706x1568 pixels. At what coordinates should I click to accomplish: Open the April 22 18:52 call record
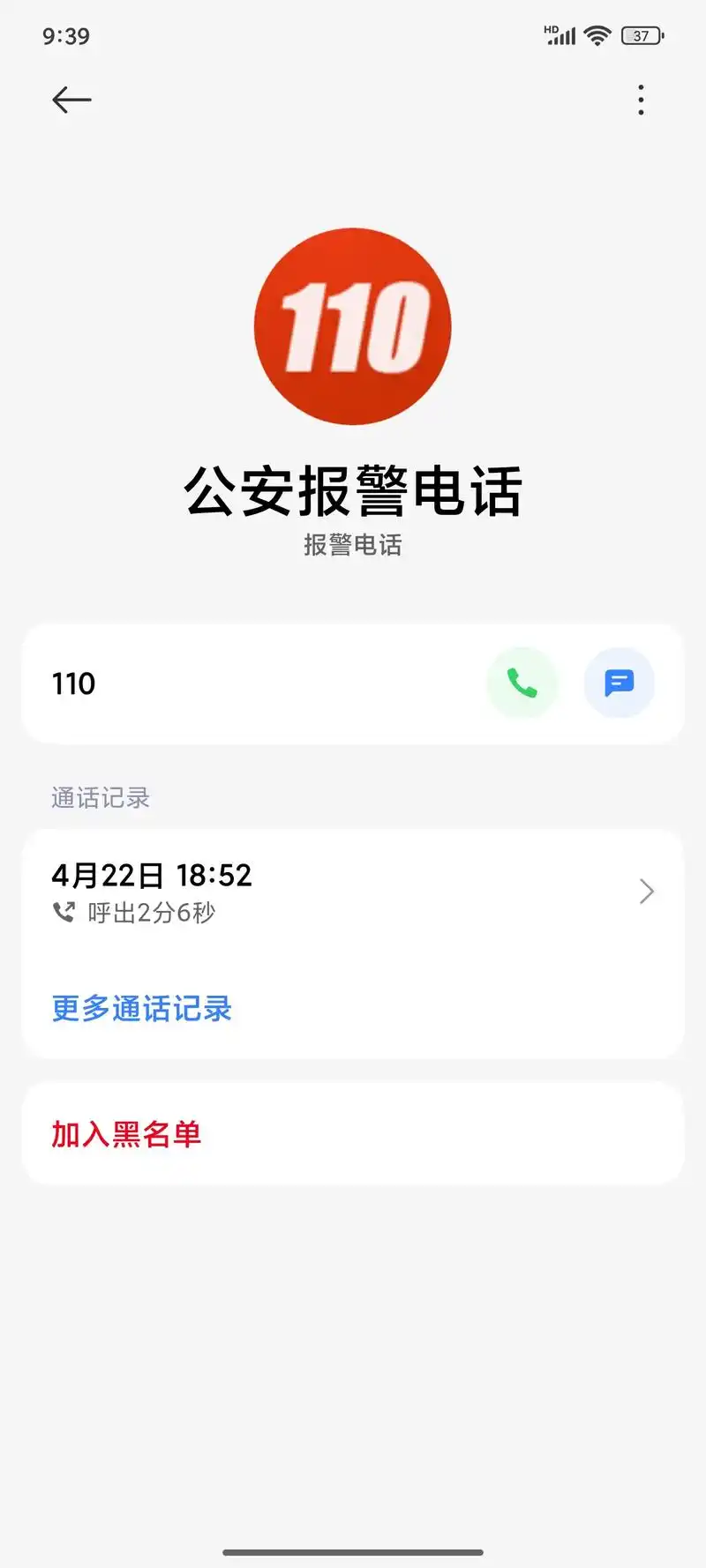[x=353, y=892]
